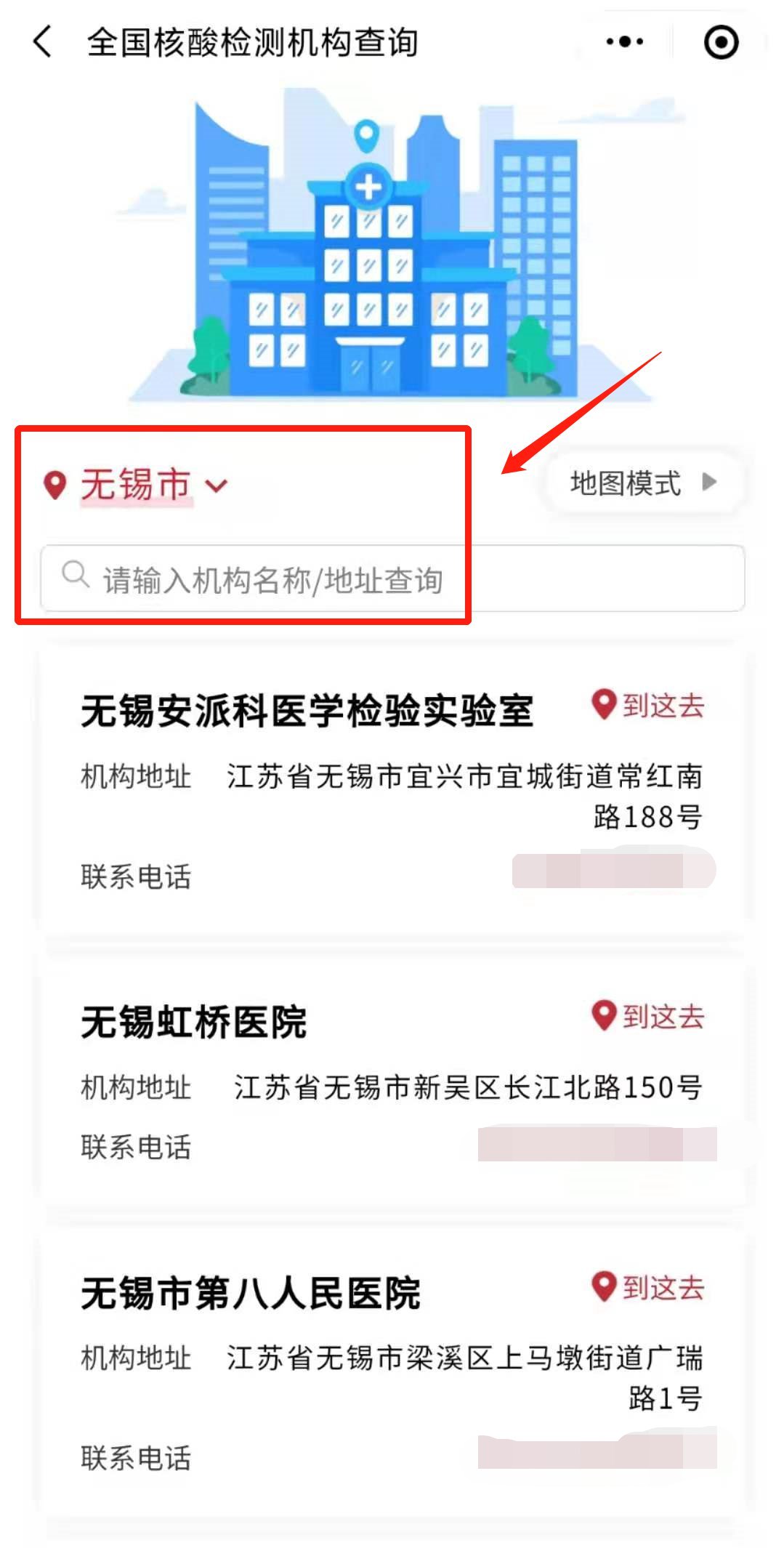Expand the 无锡市 city selector
Image resolution: width=784 pixels, height=1548 pixels.
137,484
